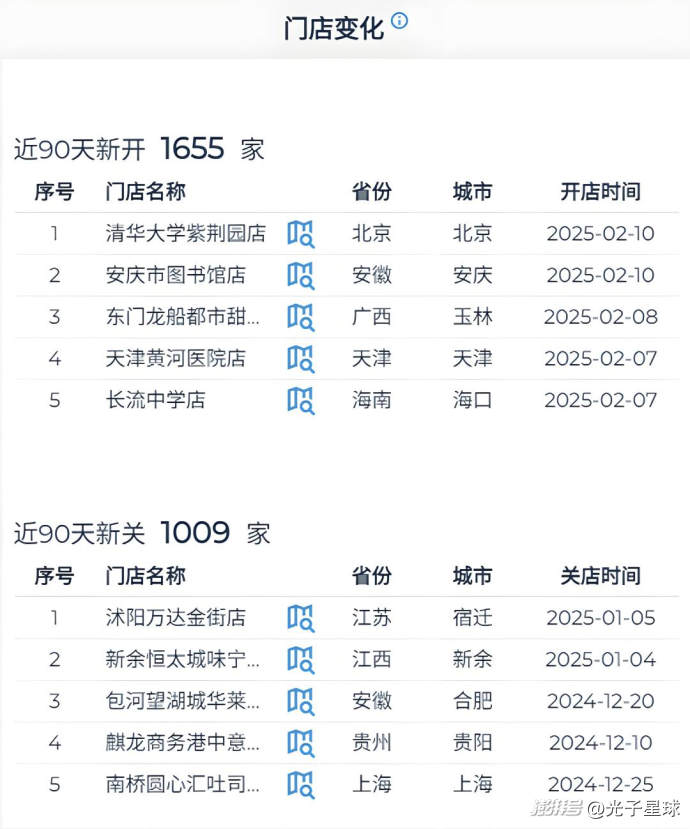Open the map icon for 安庆市图书馆店
Screen dimensions: 690x829
click(300, 275)
